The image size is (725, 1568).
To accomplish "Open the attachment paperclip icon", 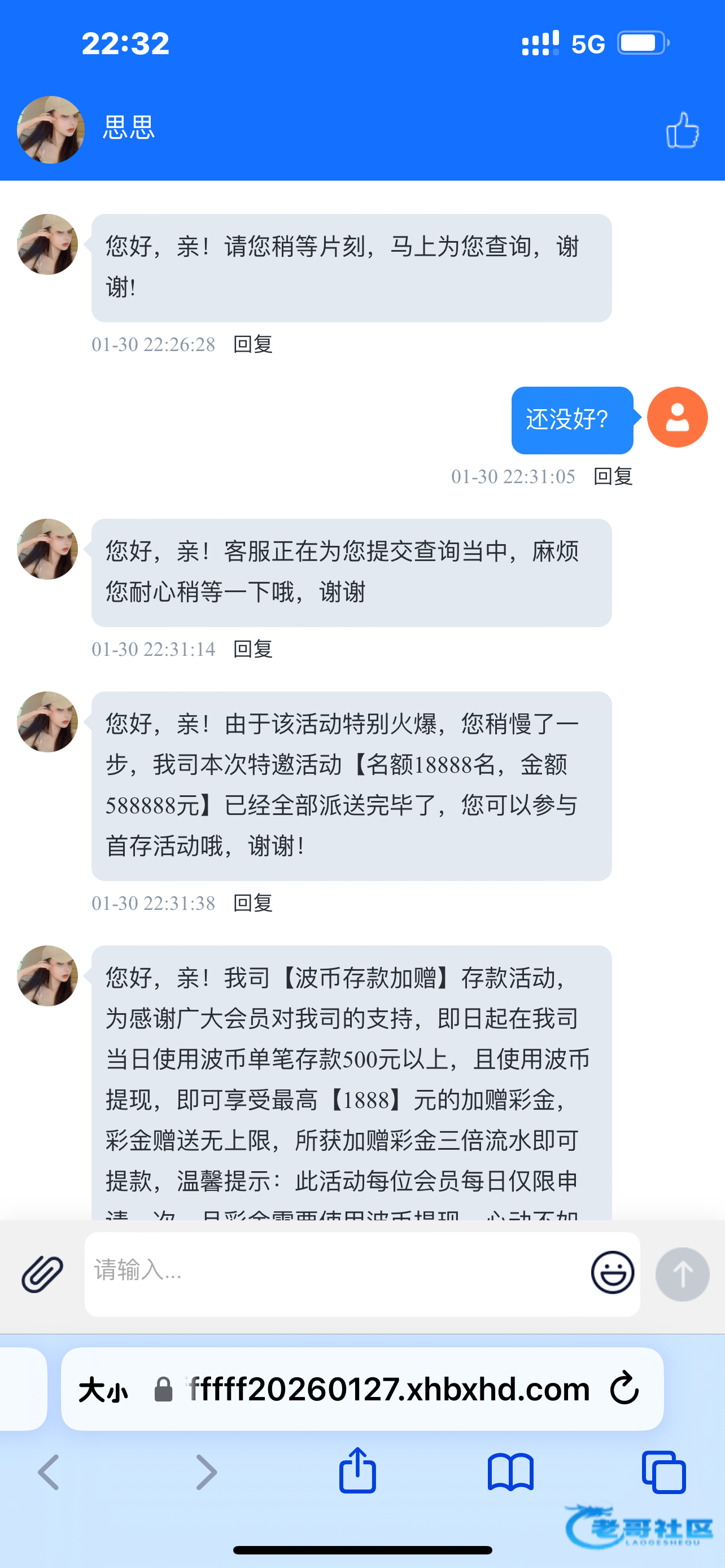I will [x=42, y=1273].
